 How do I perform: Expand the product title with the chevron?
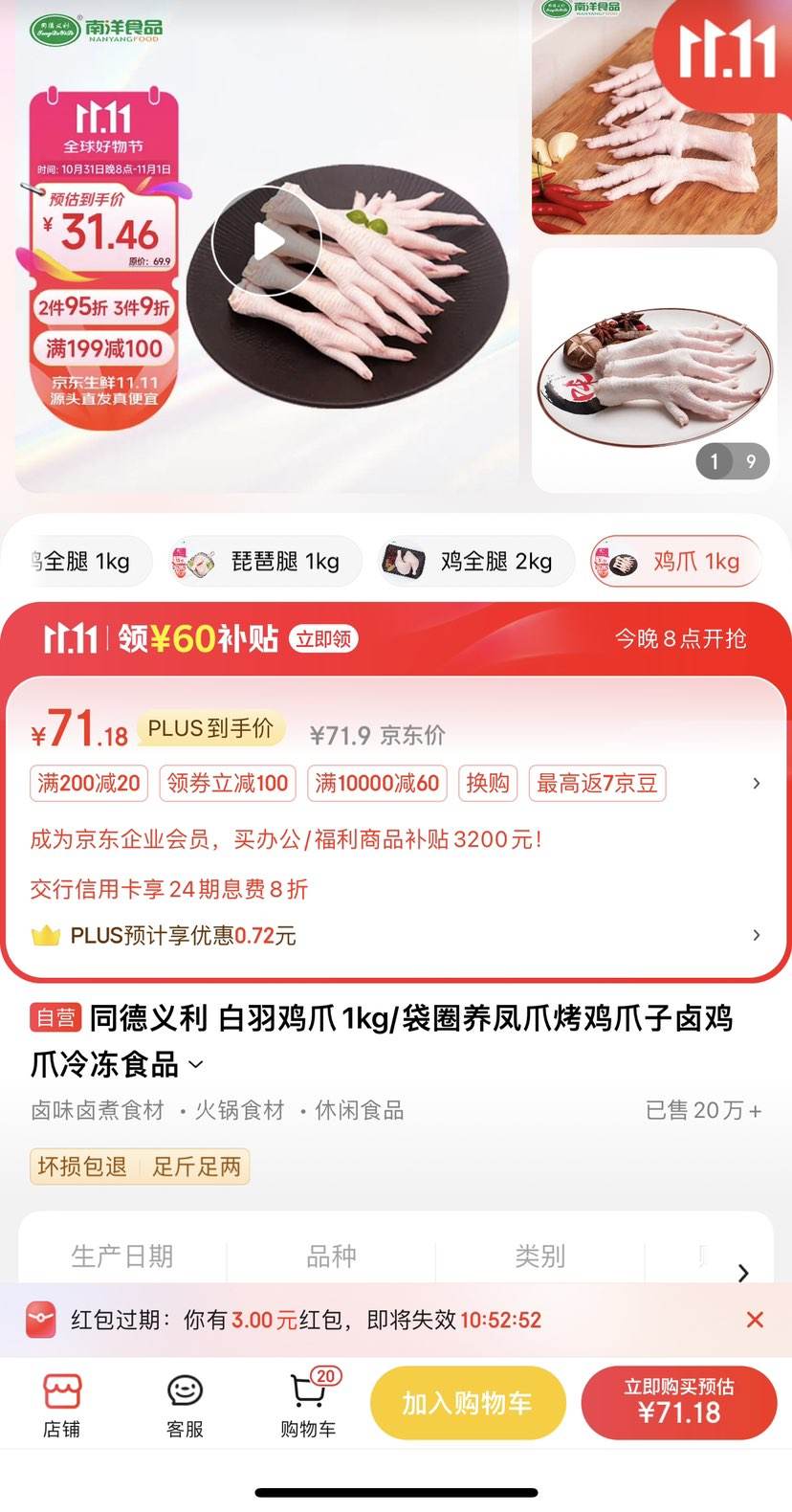(197, 1064)
